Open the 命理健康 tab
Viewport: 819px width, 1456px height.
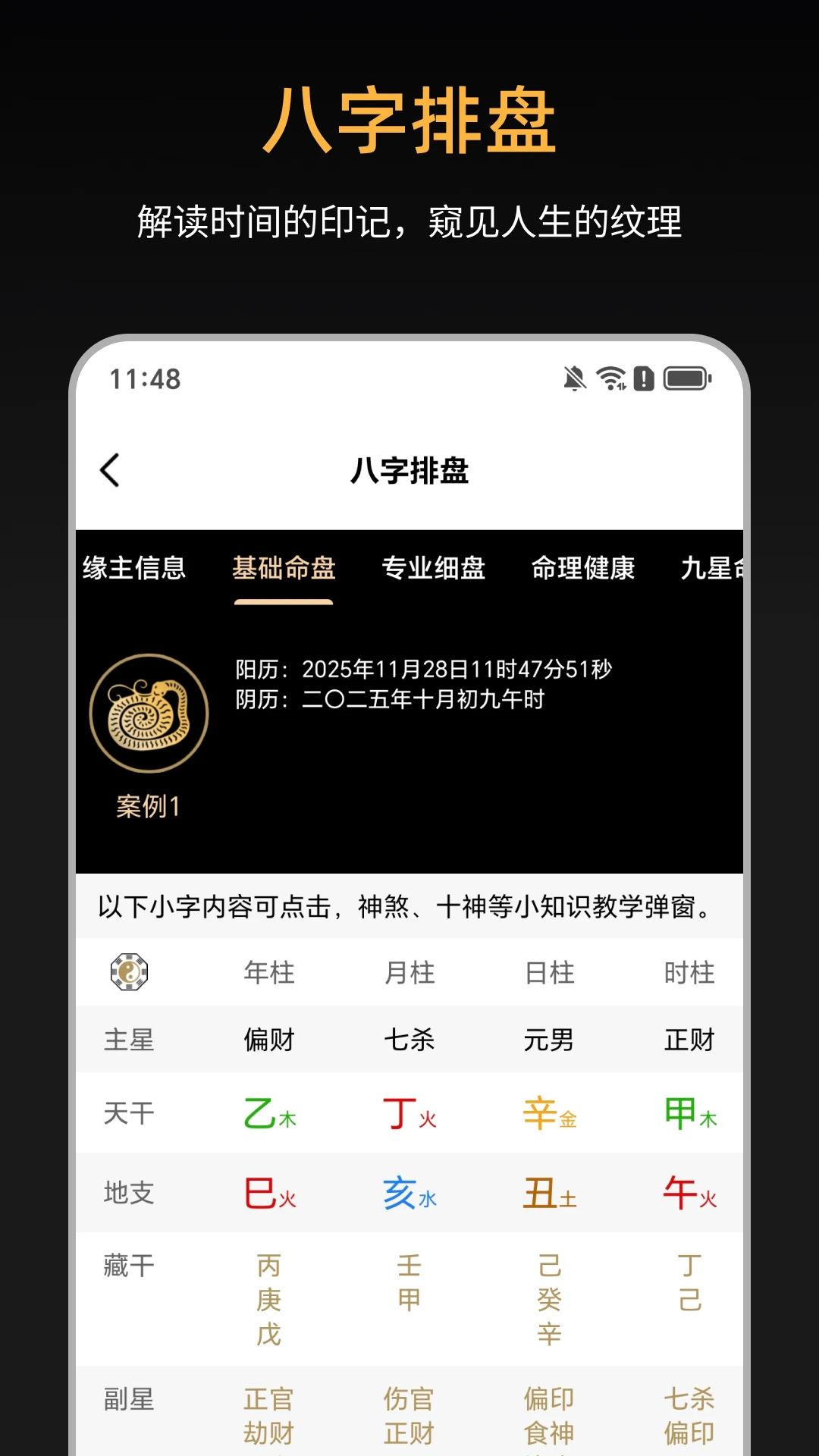[x=582, y=570]
